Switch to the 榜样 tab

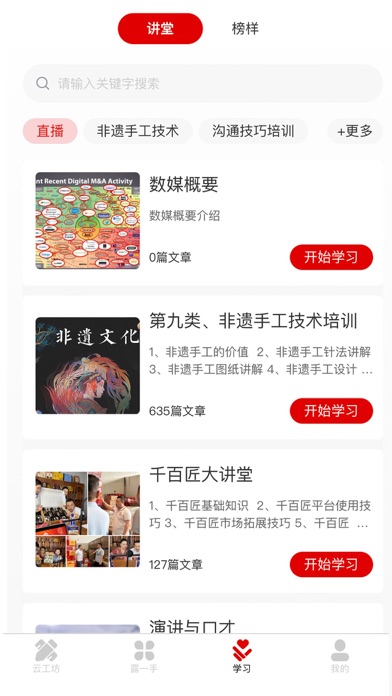(x=245, y=29)
